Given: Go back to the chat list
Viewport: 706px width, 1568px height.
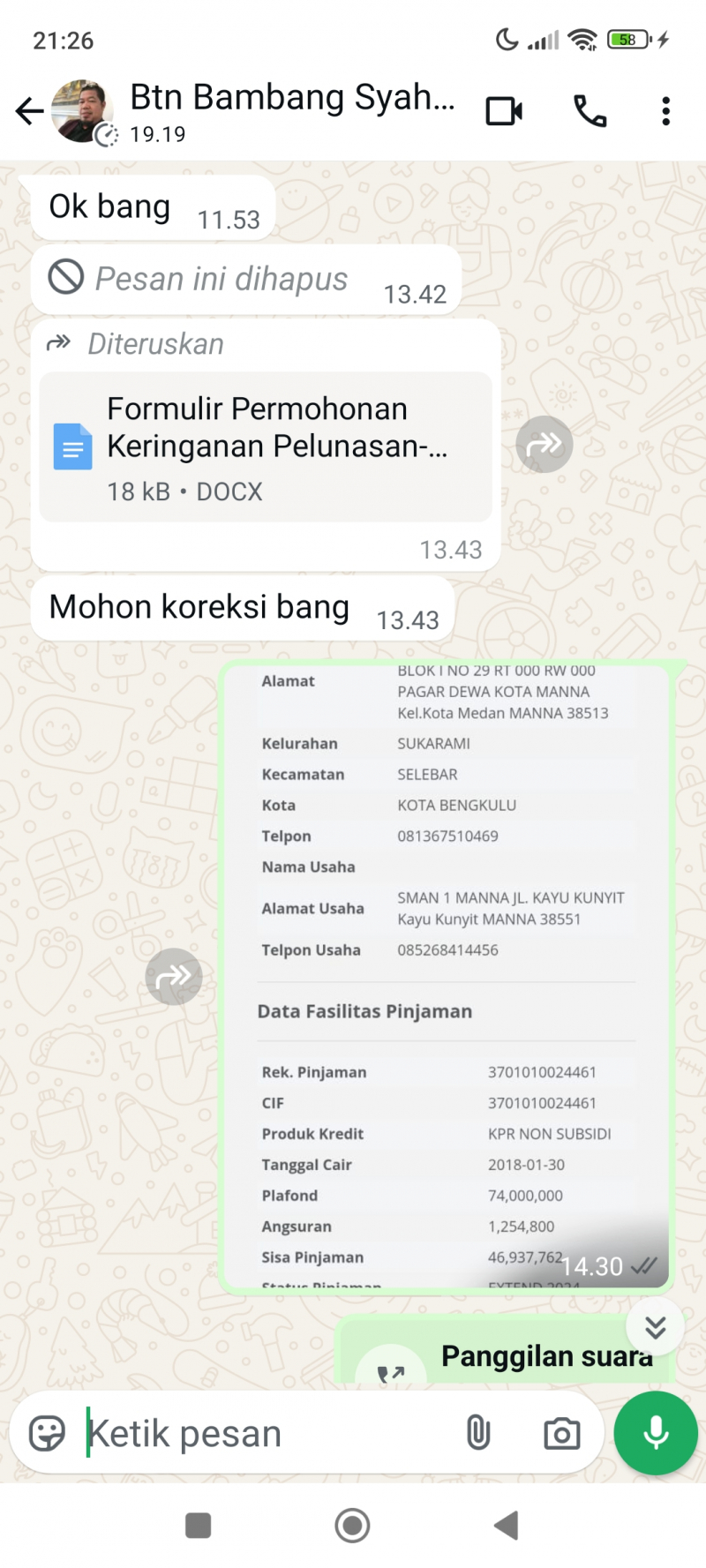Looking at the screenshot, I should click(29, 111).
